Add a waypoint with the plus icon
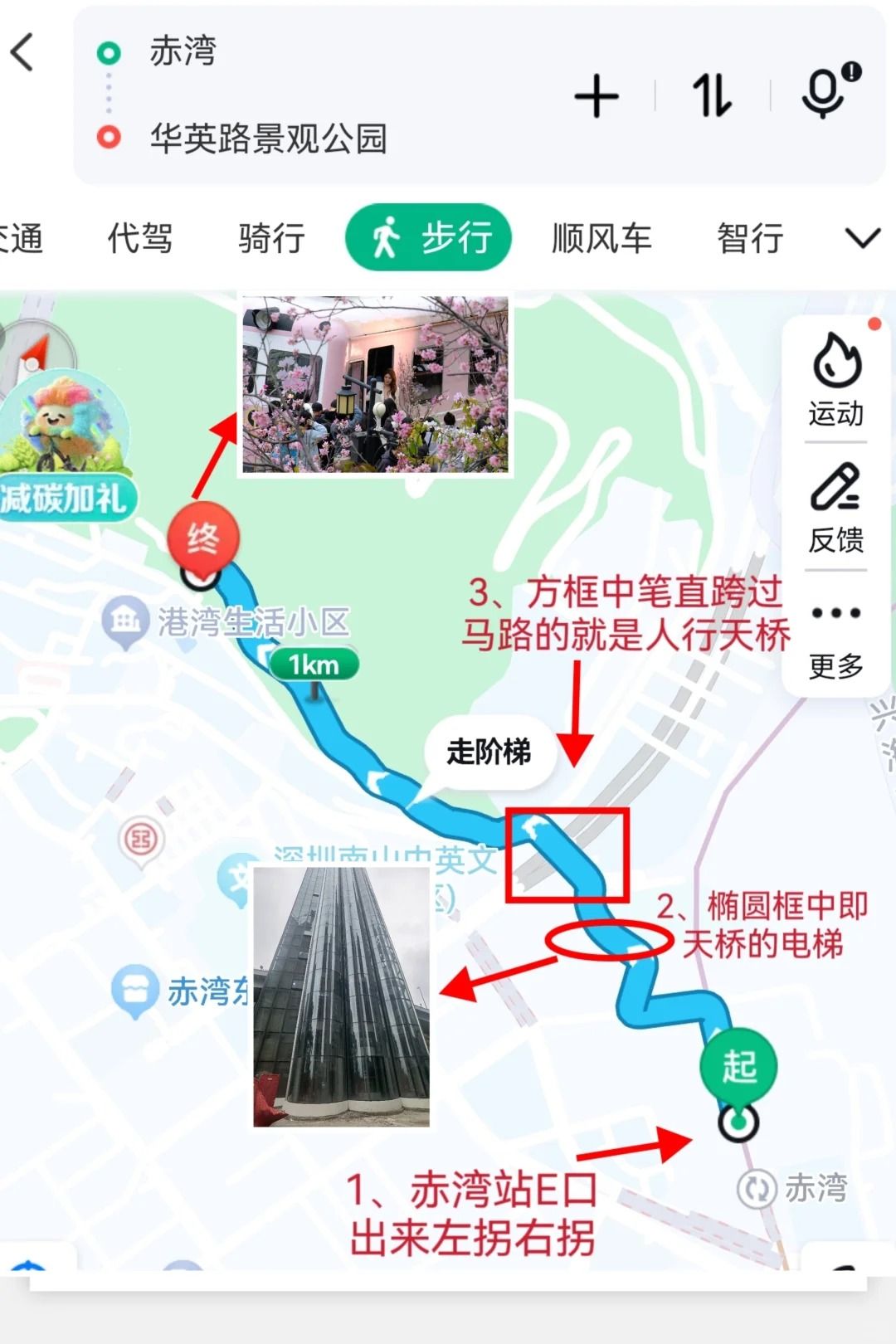 click(596, 96)
